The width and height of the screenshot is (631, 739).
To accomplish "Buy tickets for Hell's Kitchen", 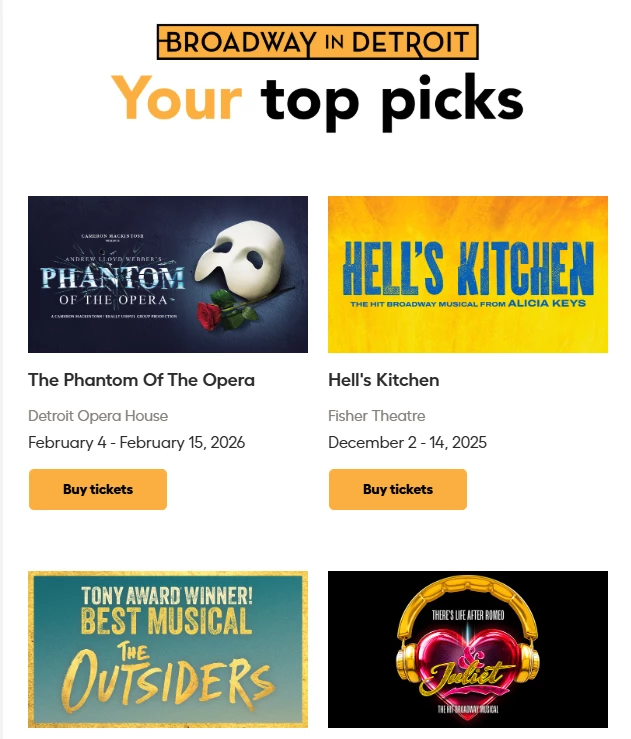I will tap(398, 489).
